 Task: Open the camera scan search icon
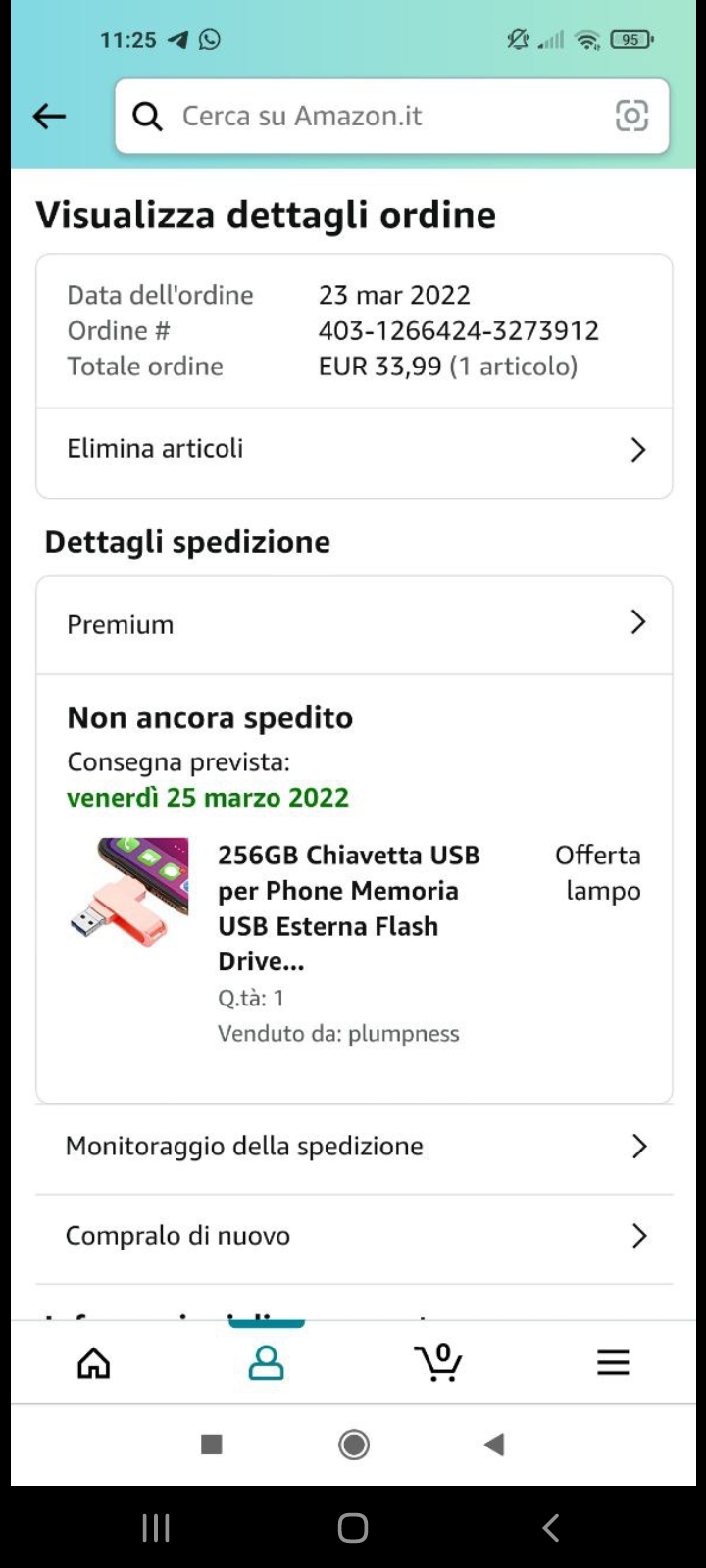pyautogui.click(x=631, y=117)
